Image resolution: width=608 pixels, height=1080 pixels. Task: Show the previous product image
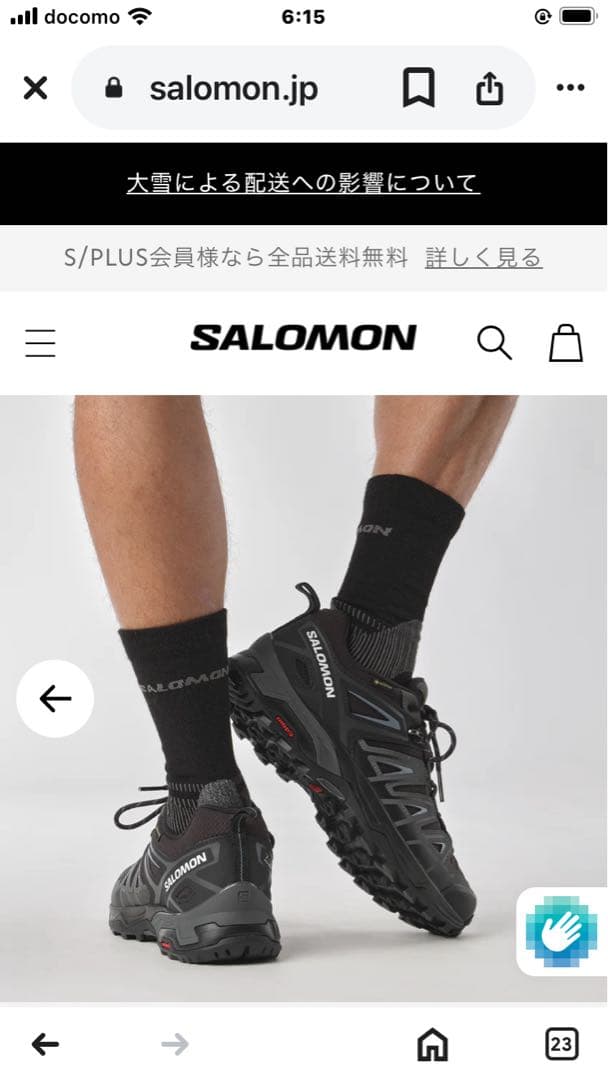tap(55, 699)
